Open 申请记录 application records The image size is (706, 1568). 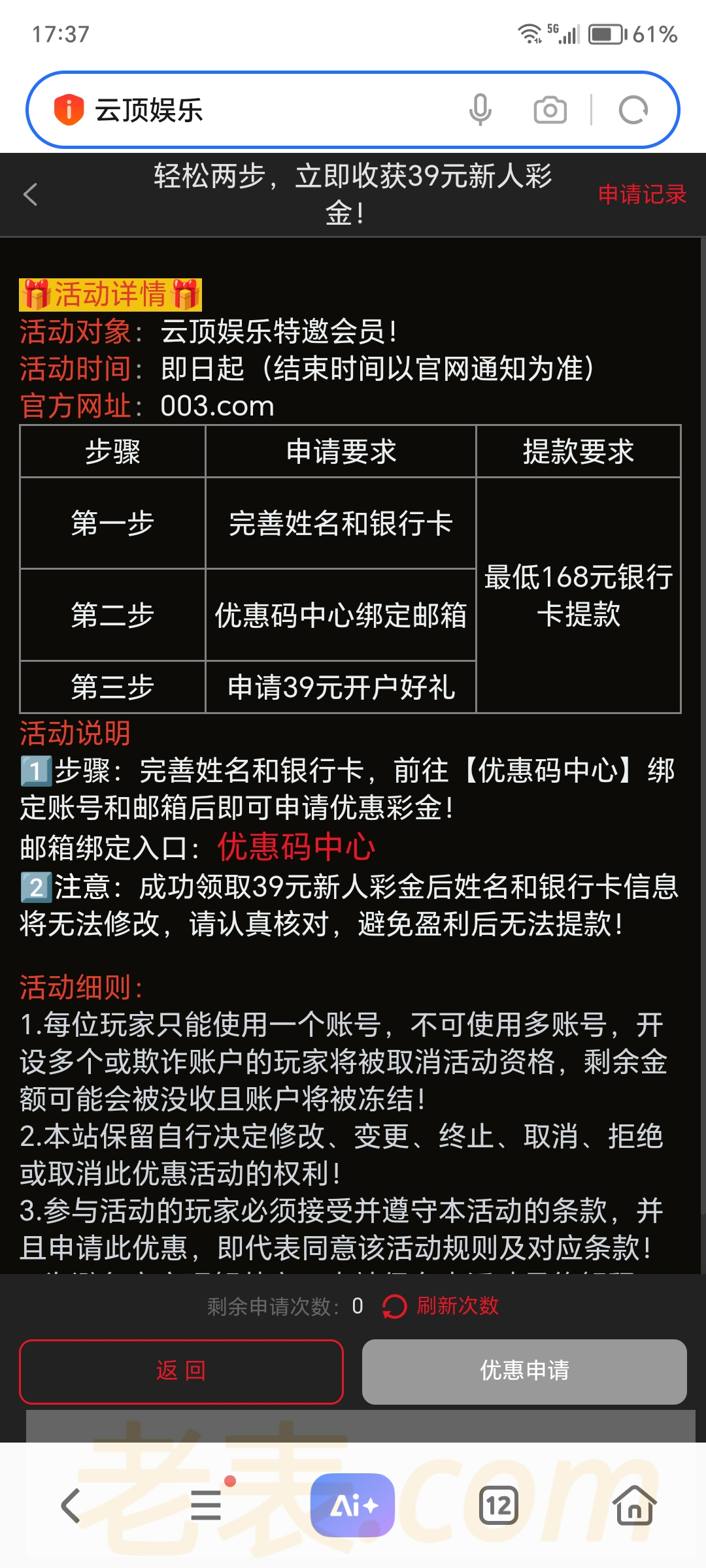[641, 195]
